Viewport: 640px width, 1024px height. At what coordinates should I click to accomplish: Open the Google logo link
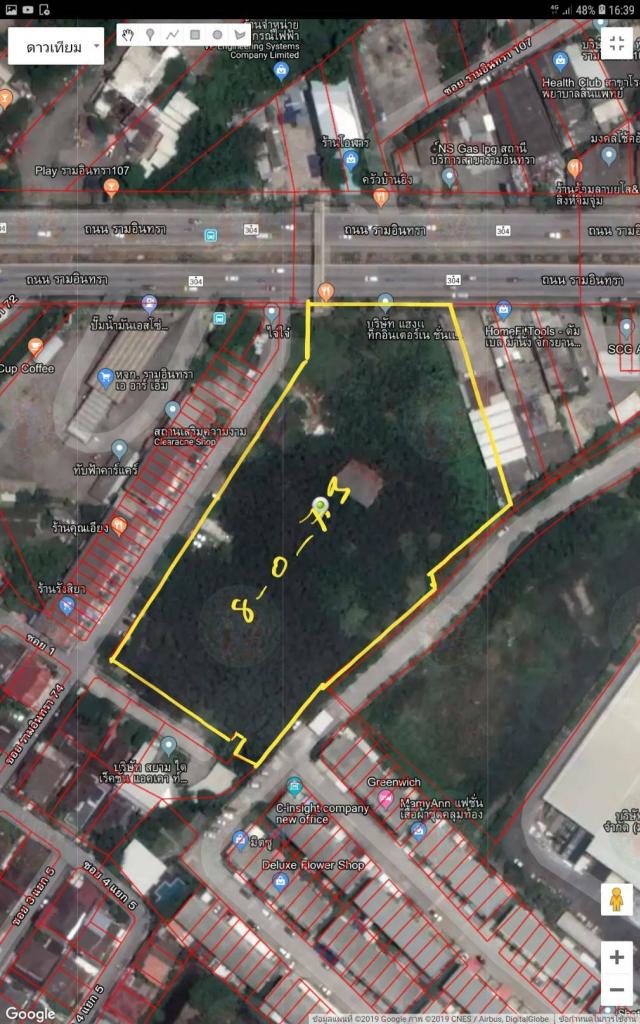[30, 1013]
